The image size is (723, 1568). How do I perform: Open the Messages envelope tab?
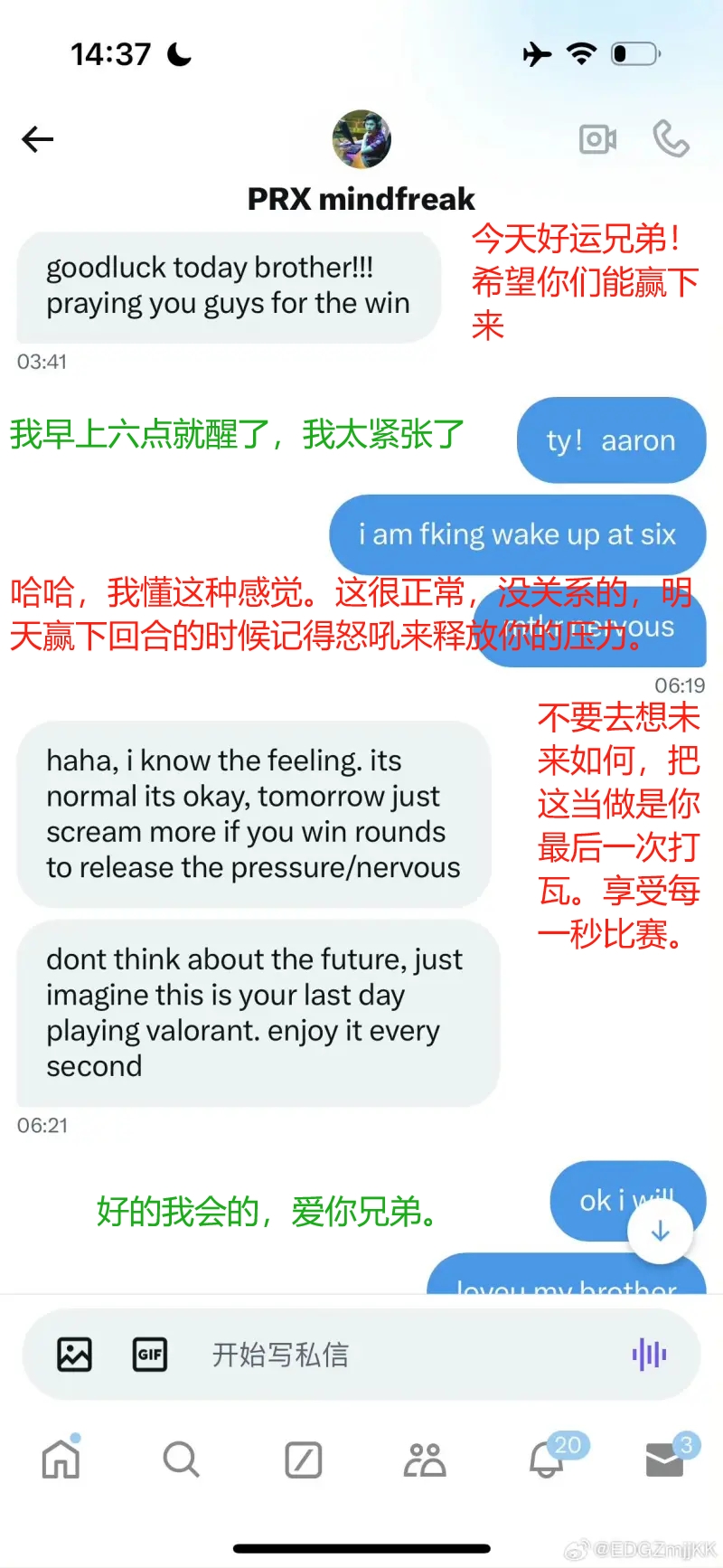coord(665,1459)
